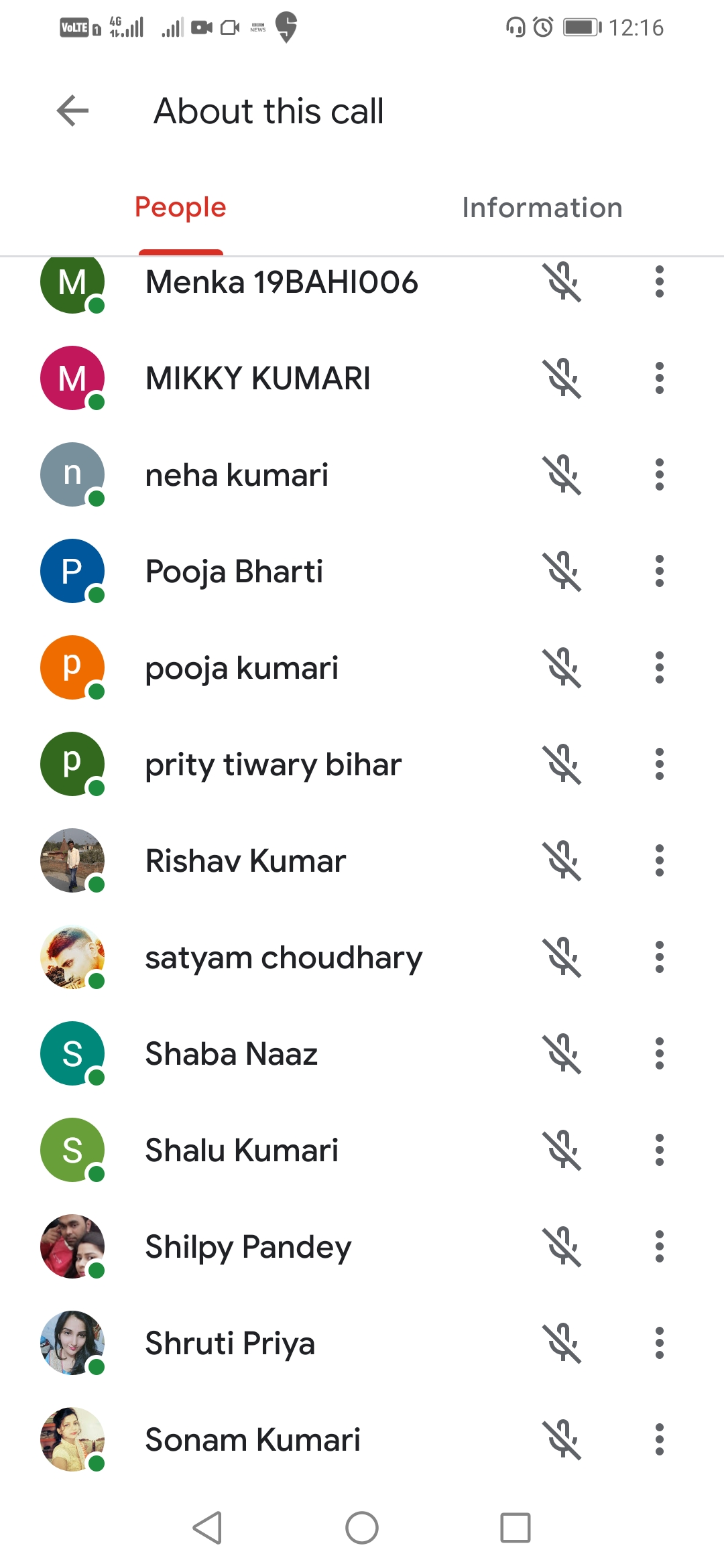This screenshot has height=1568, width=724.
Task: Open more options for satyam choudhary
Action: [x=660, y=958]
